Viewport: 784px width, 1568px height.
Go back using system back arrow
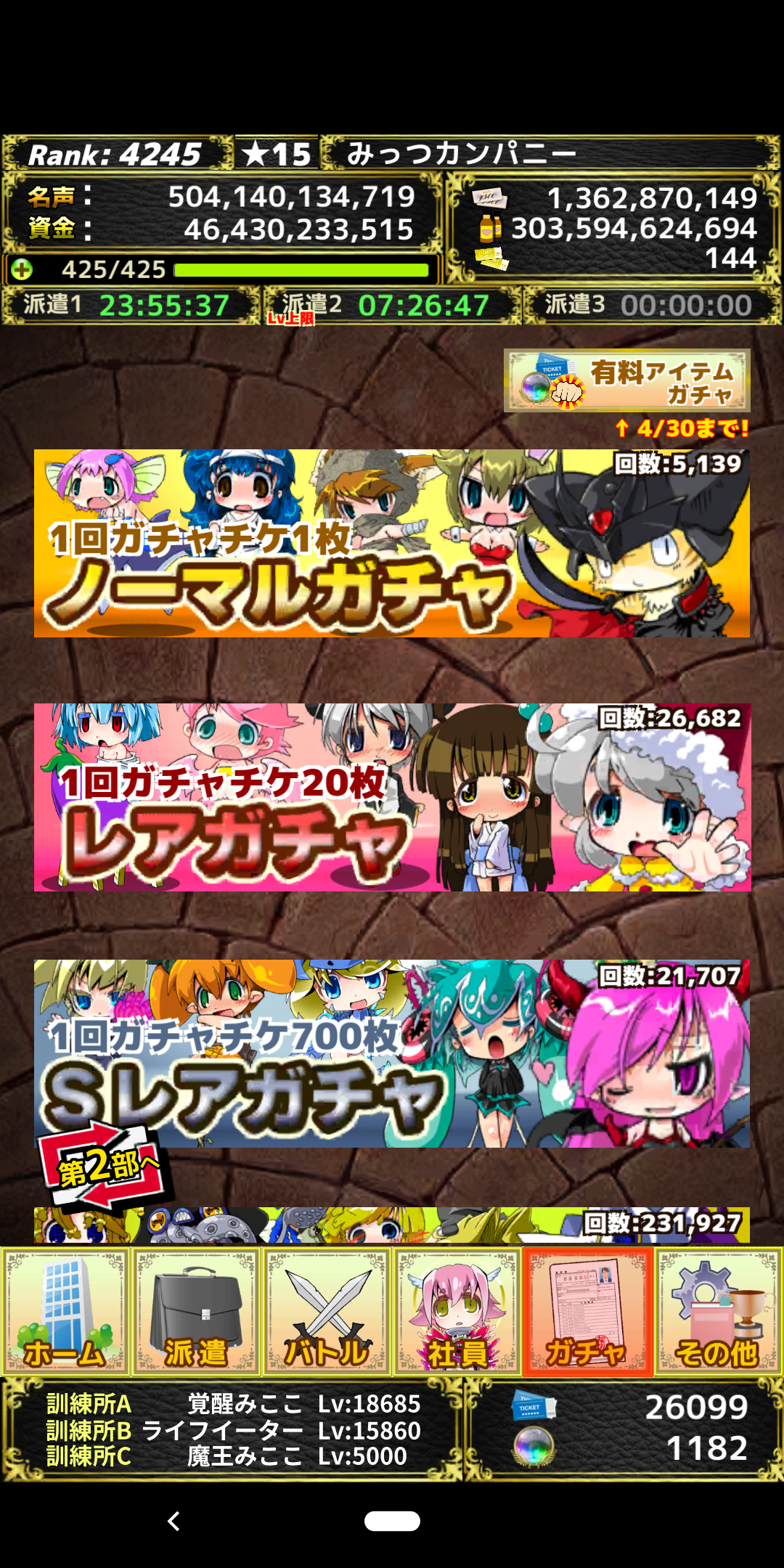point(173,1521)
